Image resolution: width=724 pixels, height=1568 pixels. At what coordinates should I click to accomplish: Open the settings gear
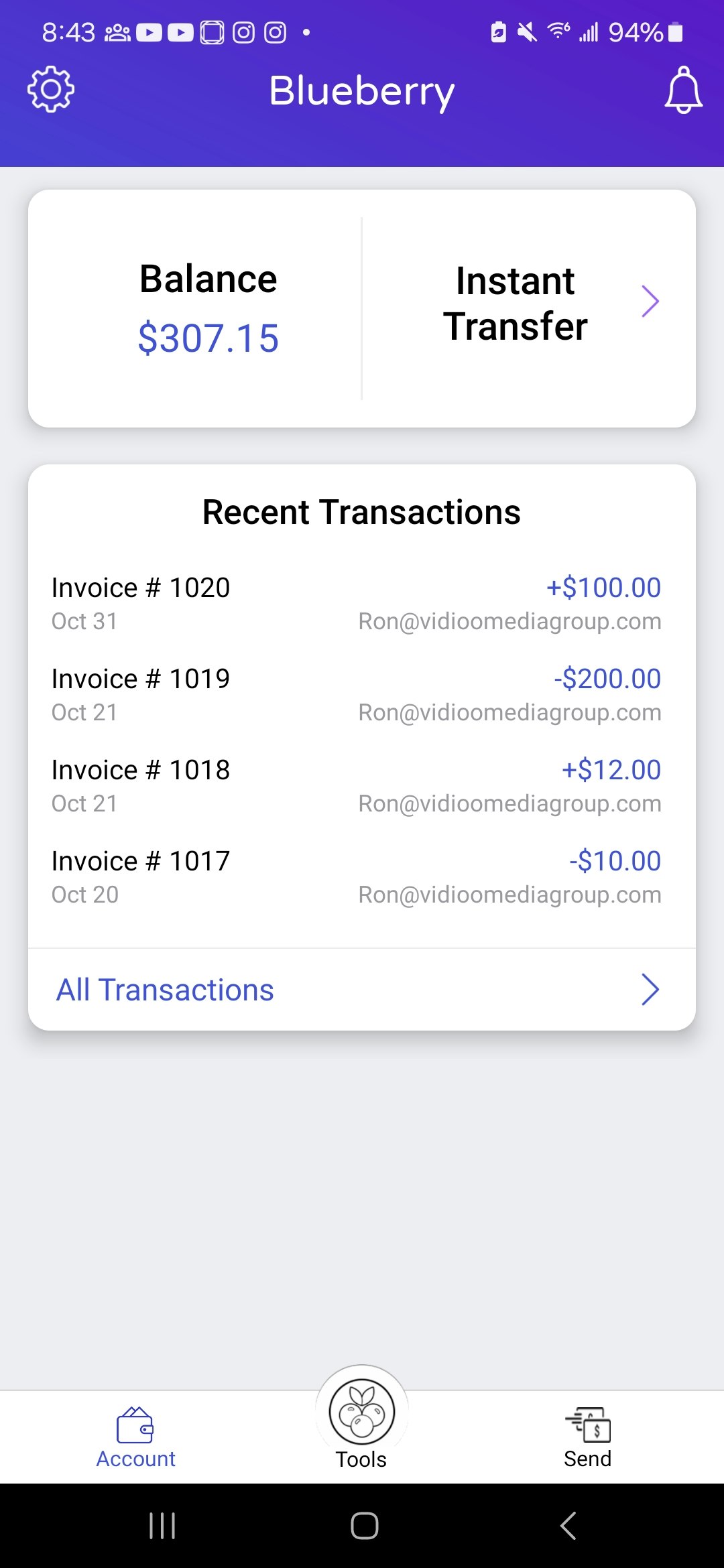(50, 89)
